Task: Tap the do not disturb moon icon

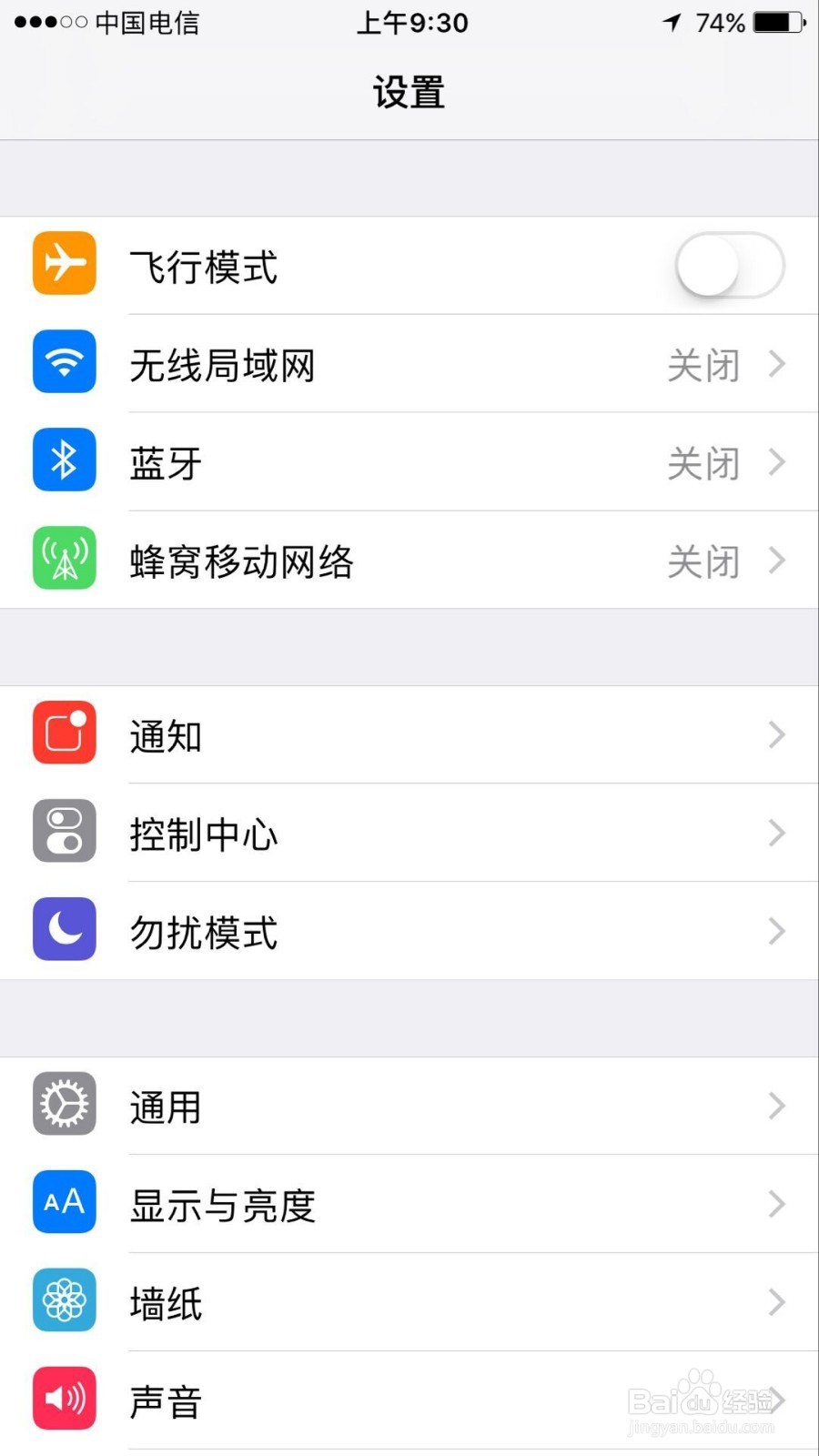Action: coord(64,930)
